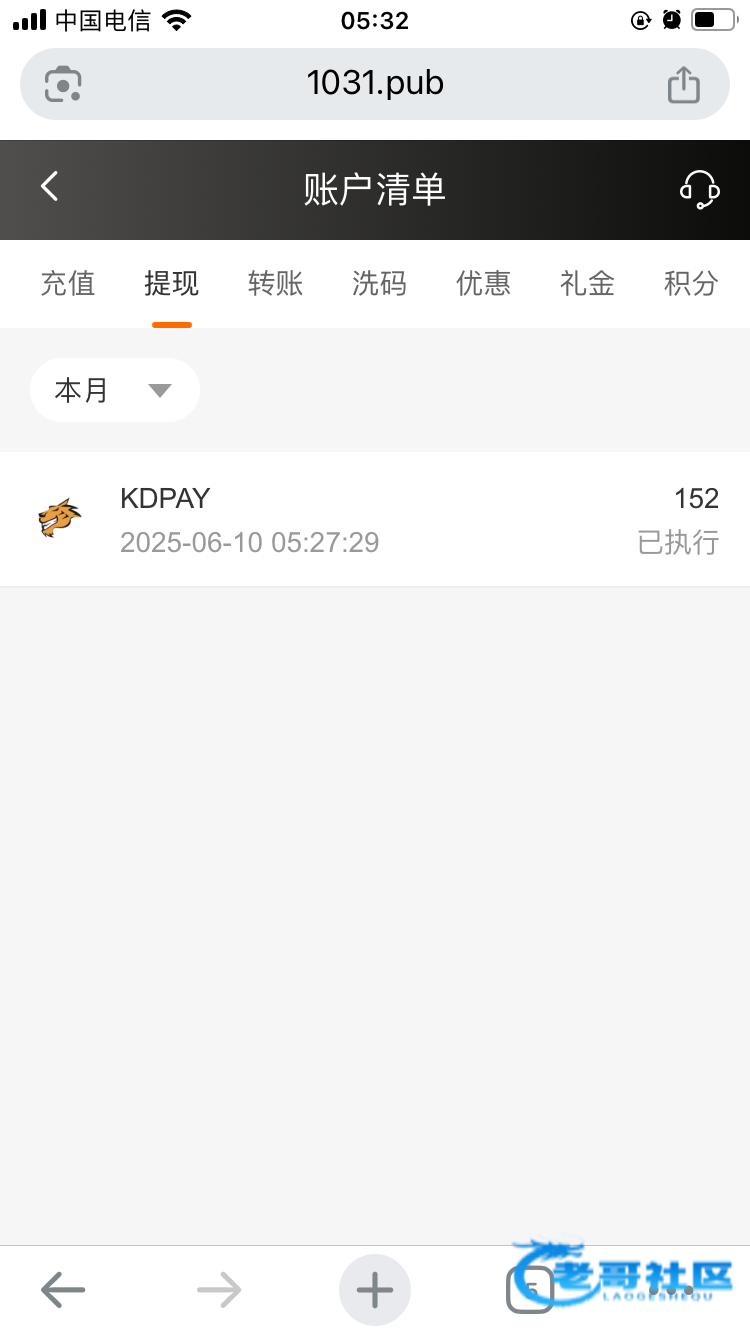Screen dimensions: 750x1334
Task: Tap the 1031.pub address bar
Action: (x=375, y=83)
